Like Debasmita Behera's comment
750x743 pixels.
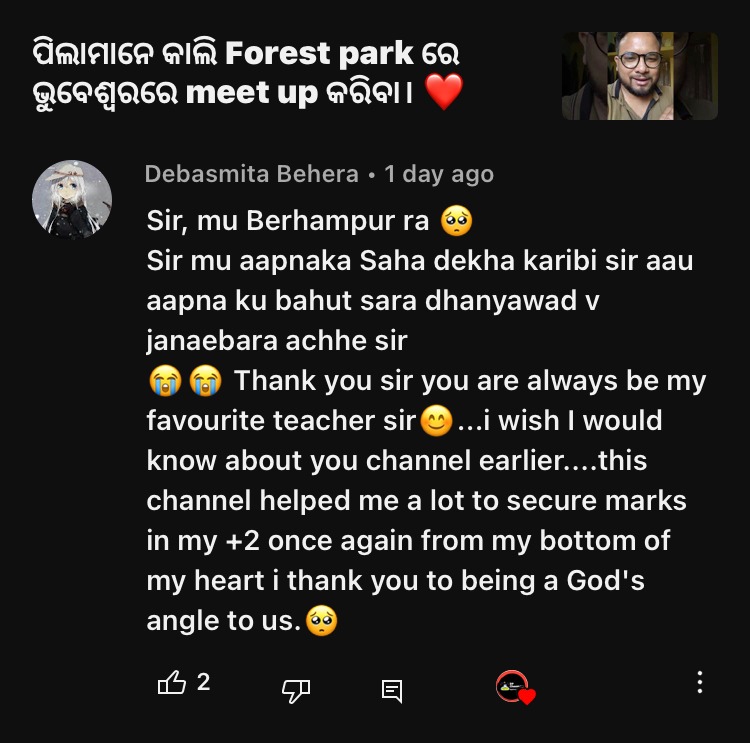(x=172, y=684)
